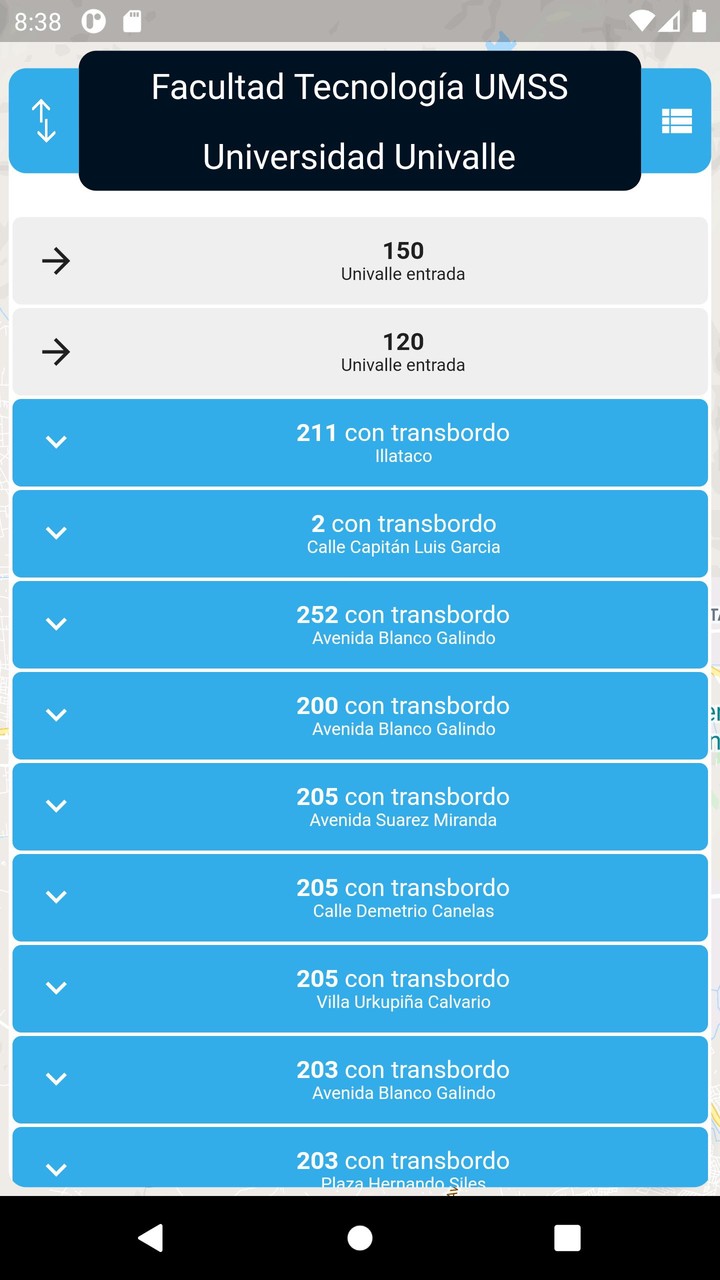Click the arrow icon for route 150
This screenshot has width=720, height=1280.
point(56,261)
